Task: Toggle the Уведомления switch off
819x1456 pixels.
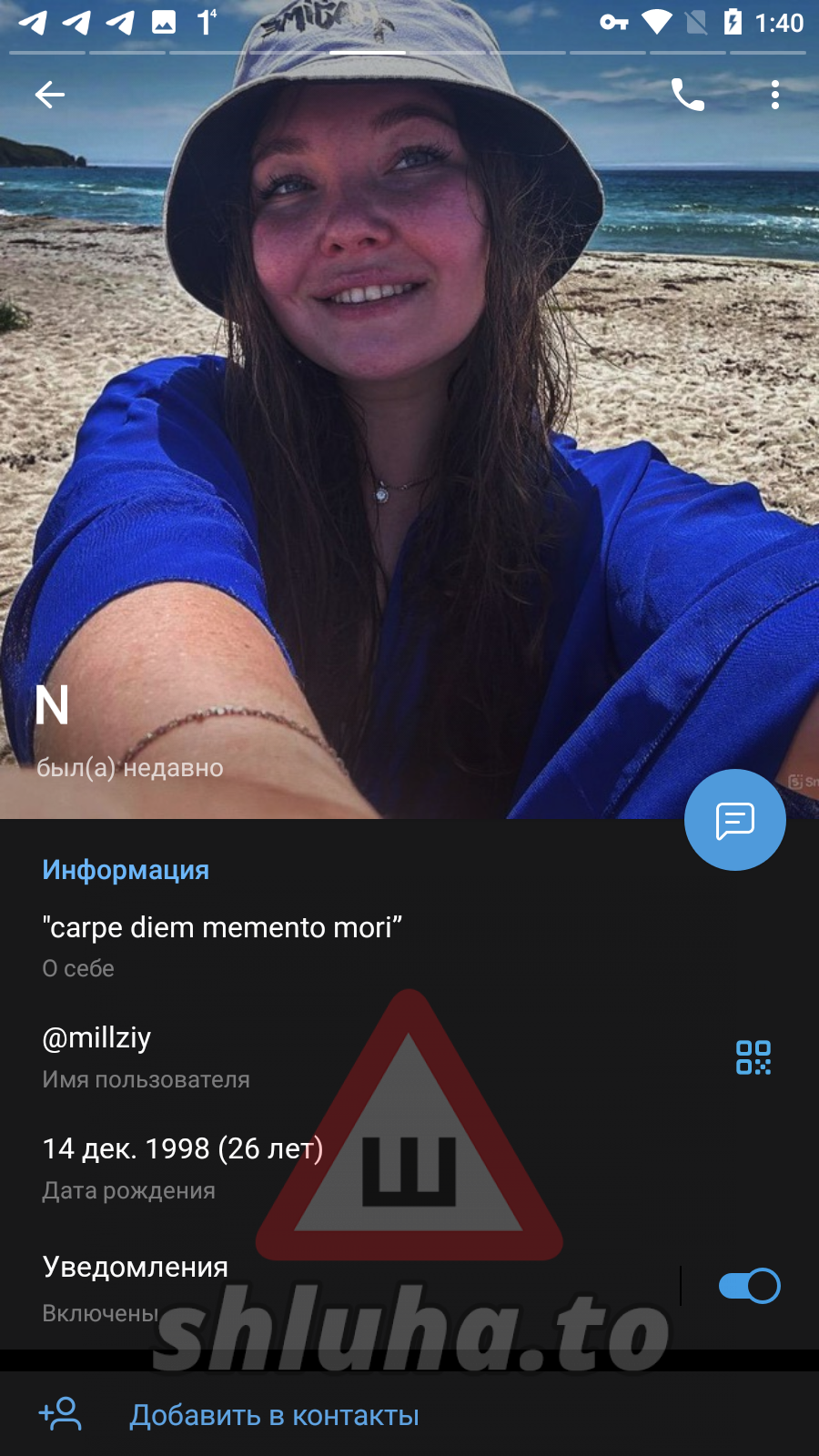Action: pos(749,1286)
